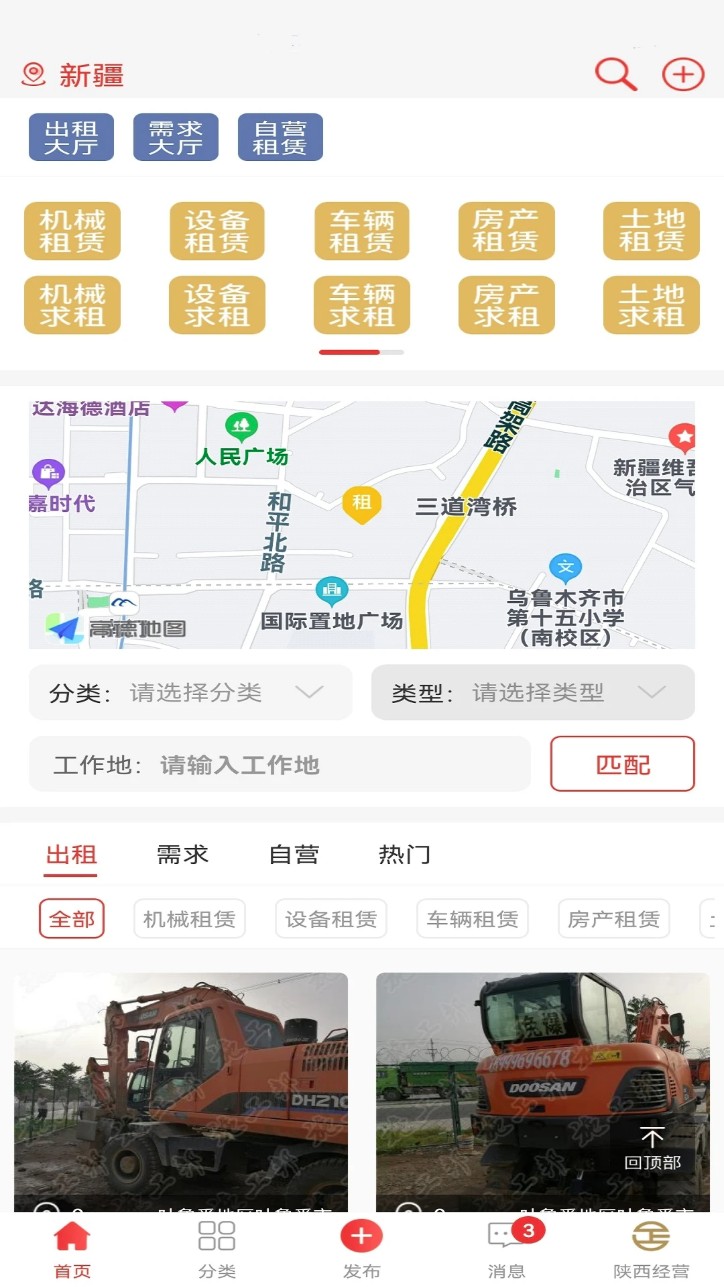Screen dimensions: 724x1287
Task: Switch to the 热门 tab
Action: tap(403, 855)
